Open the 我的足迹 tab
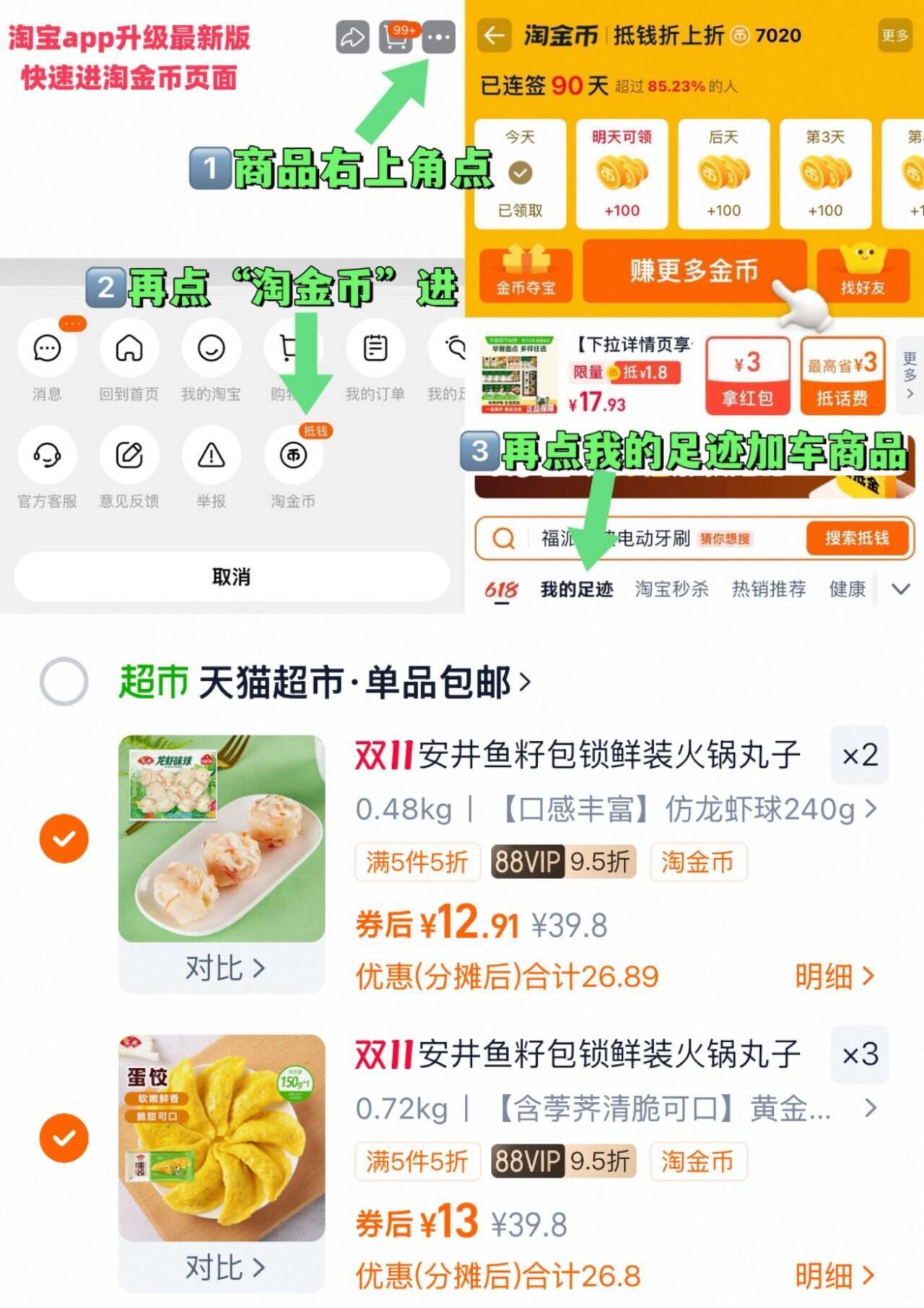The height and width of the screenshot is (1308, 924). pyautogui.click(x=577, y=589)
